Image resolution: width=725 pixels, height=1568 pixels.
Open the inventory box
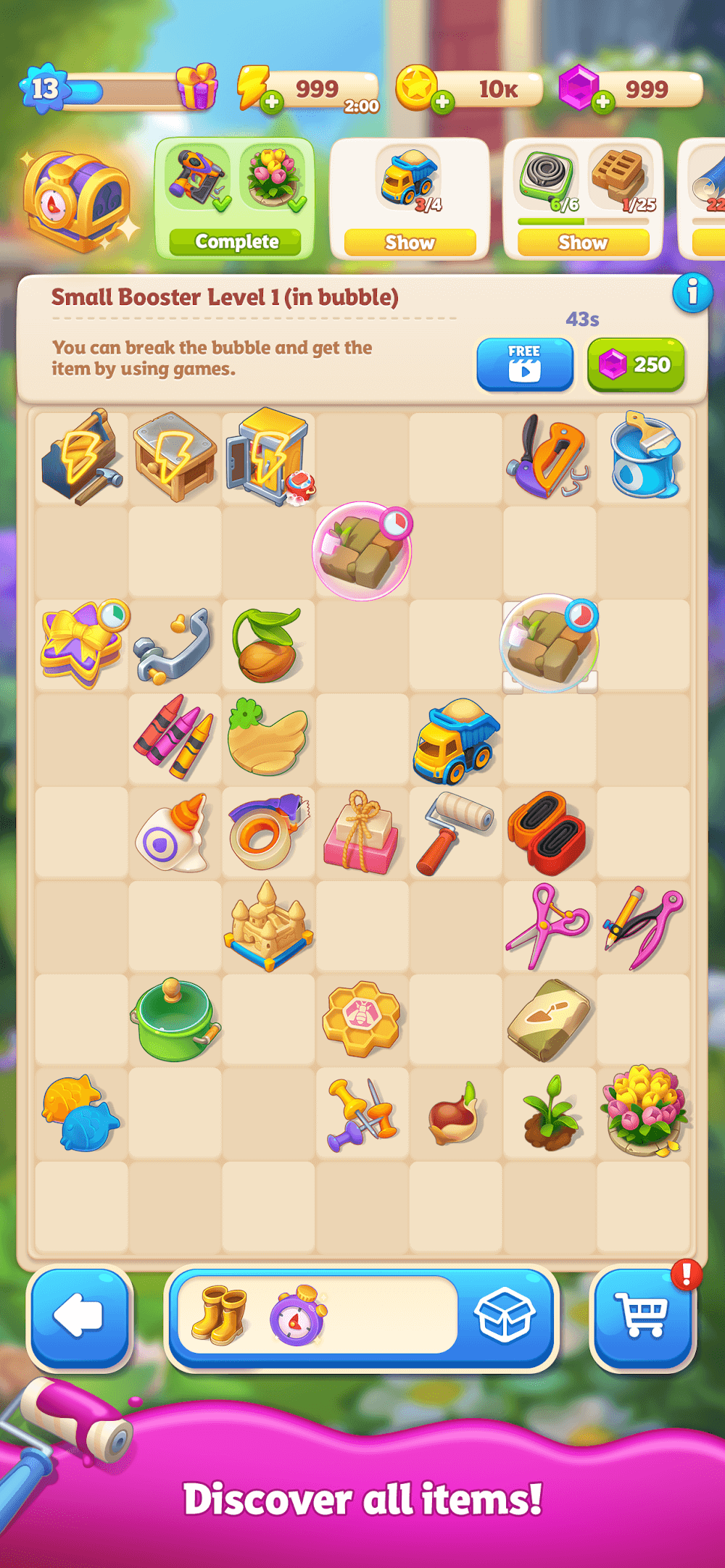point(505,1316)
